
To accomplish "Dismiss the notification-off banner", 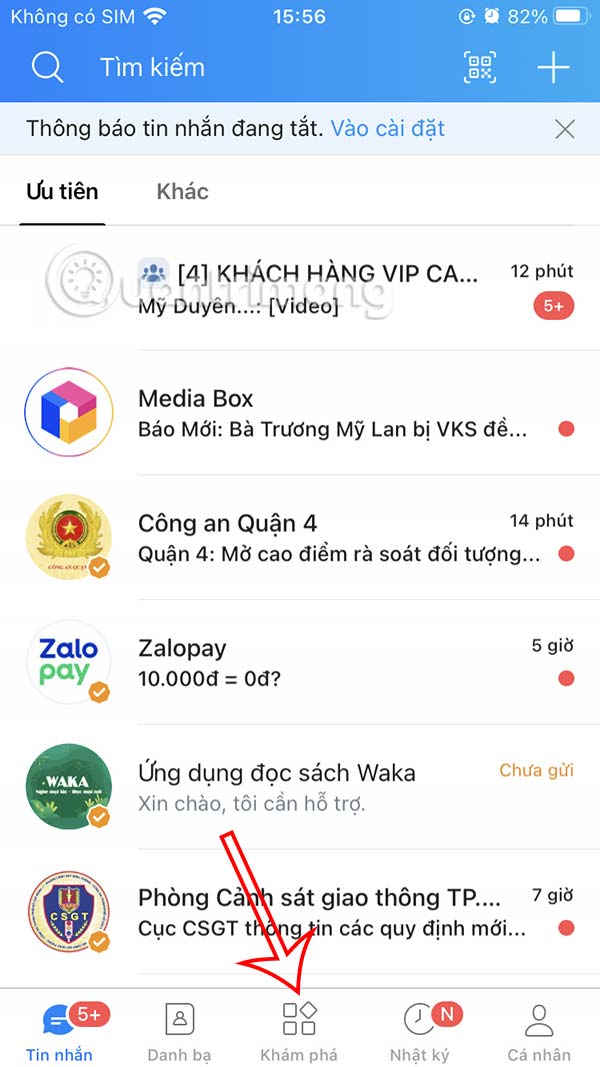I will coord(565,129).
